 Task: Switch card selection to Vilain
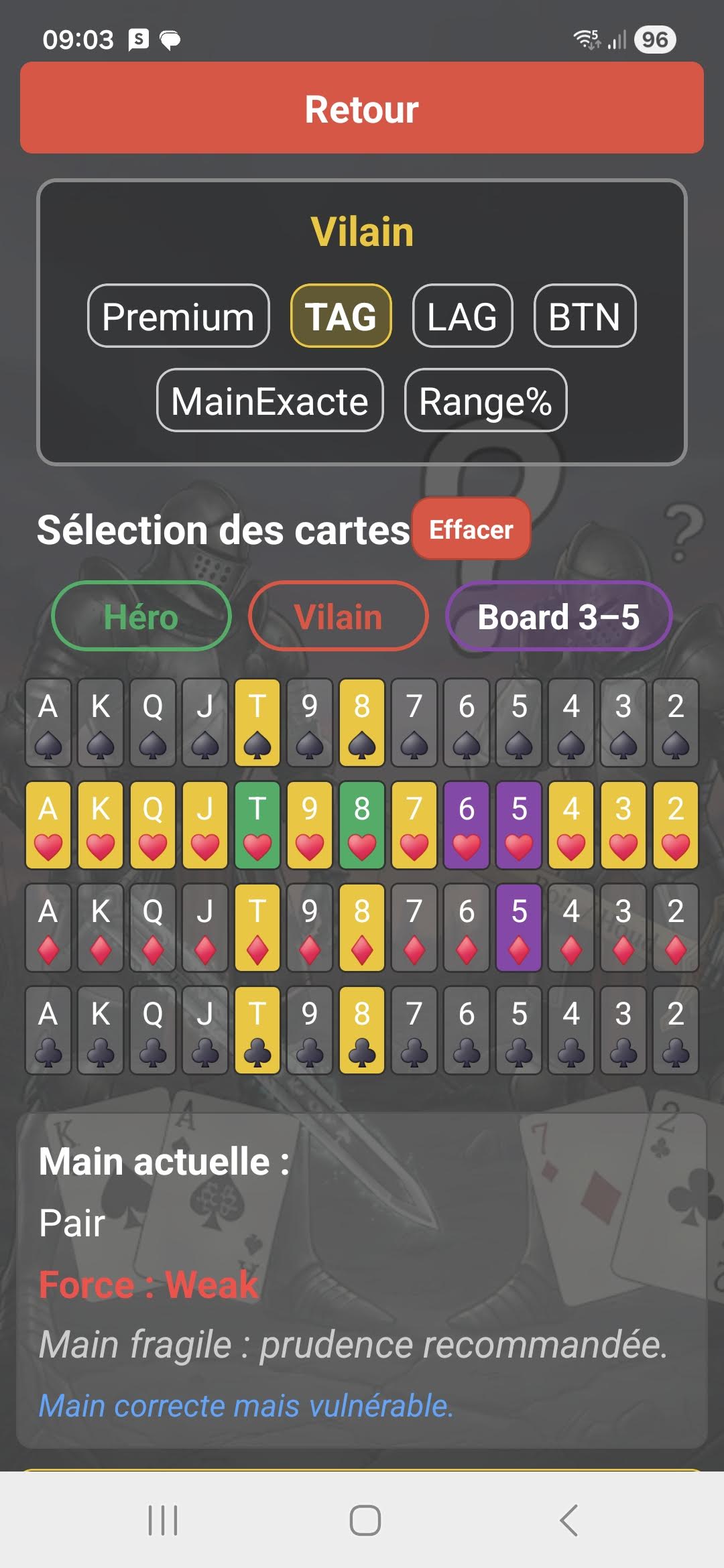tap(338, 616)
